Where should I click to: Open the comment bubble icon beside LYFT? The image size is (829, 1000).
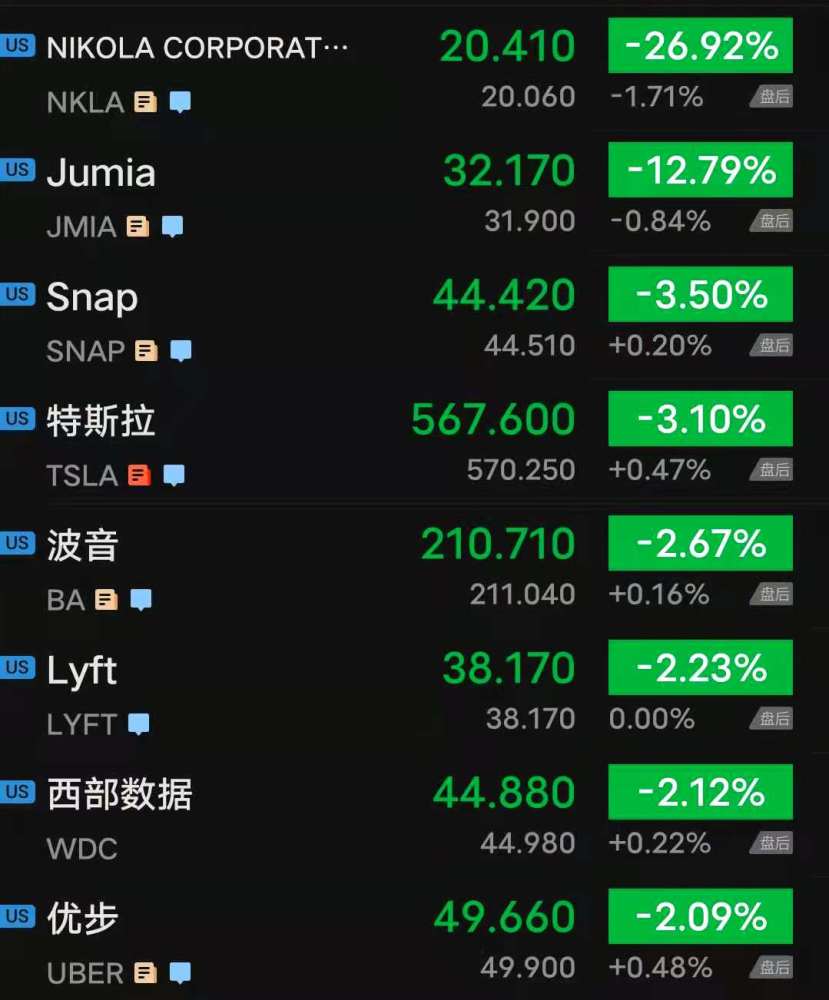coord(139,724)
